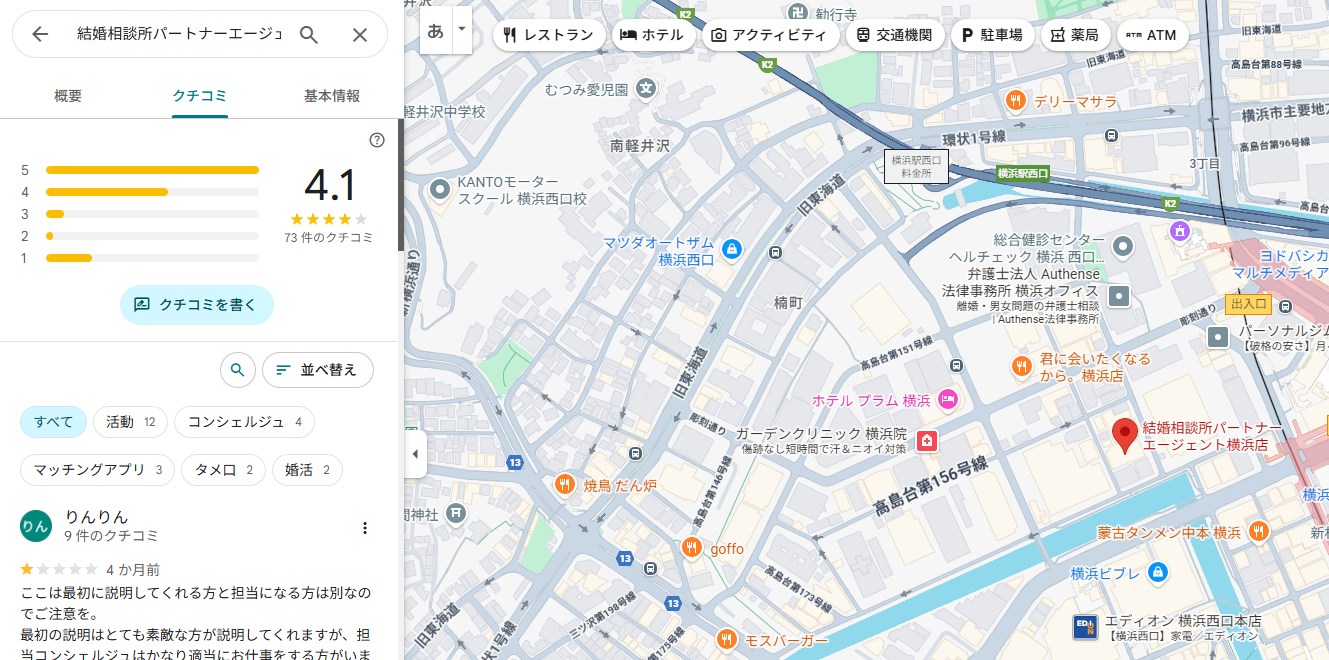Open the help icon above the rating
This screenshot has width=1329, height=660.
377,140
